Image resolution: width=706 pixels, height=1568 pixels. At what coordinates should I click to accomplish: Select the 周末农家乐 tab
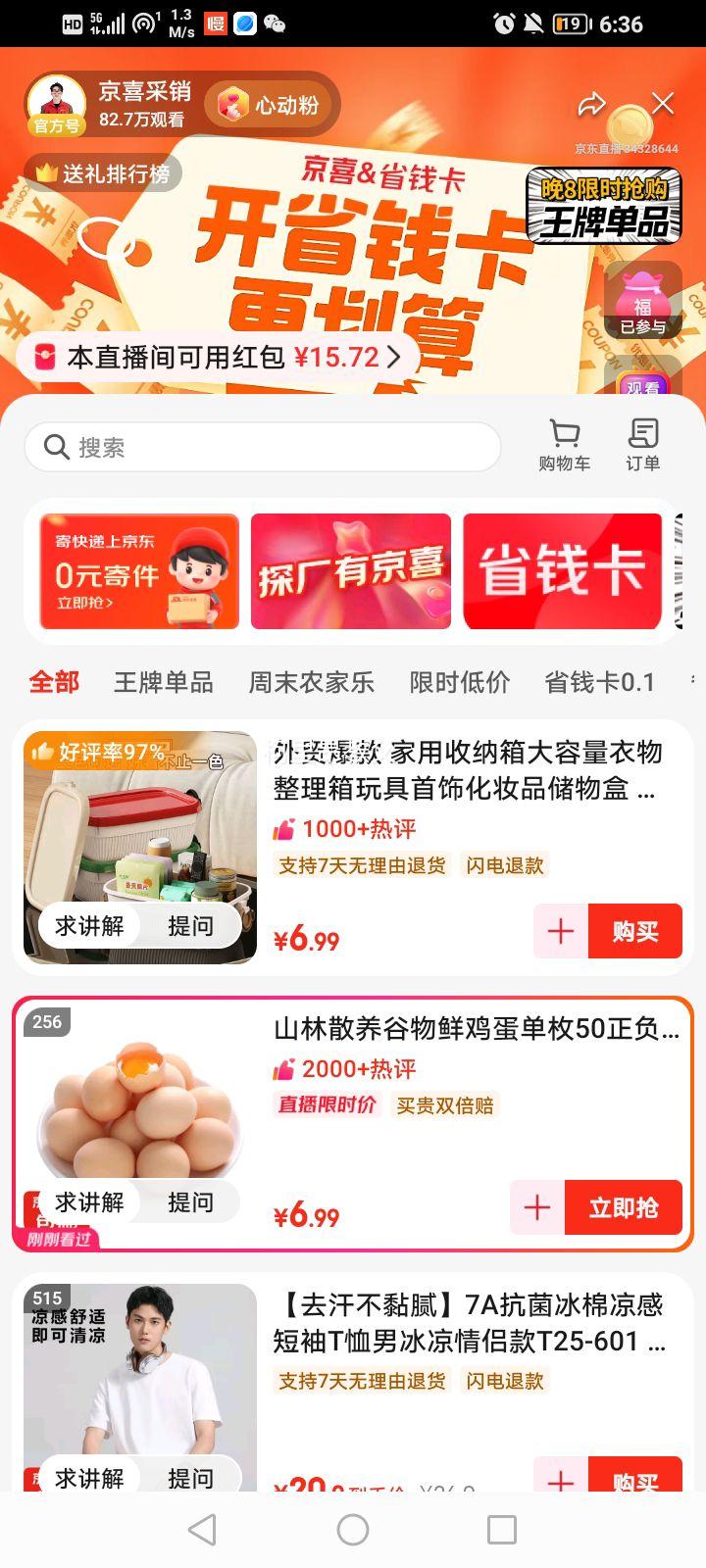click(310, 682)
